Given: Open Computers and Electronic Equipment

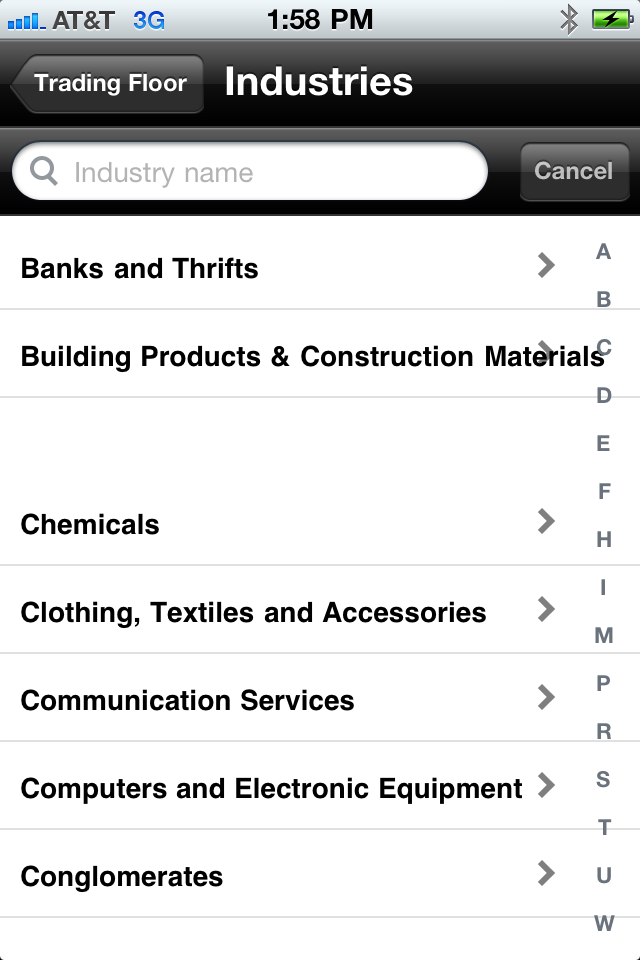Looking at the screenshot, I should (x=280, y=788).
